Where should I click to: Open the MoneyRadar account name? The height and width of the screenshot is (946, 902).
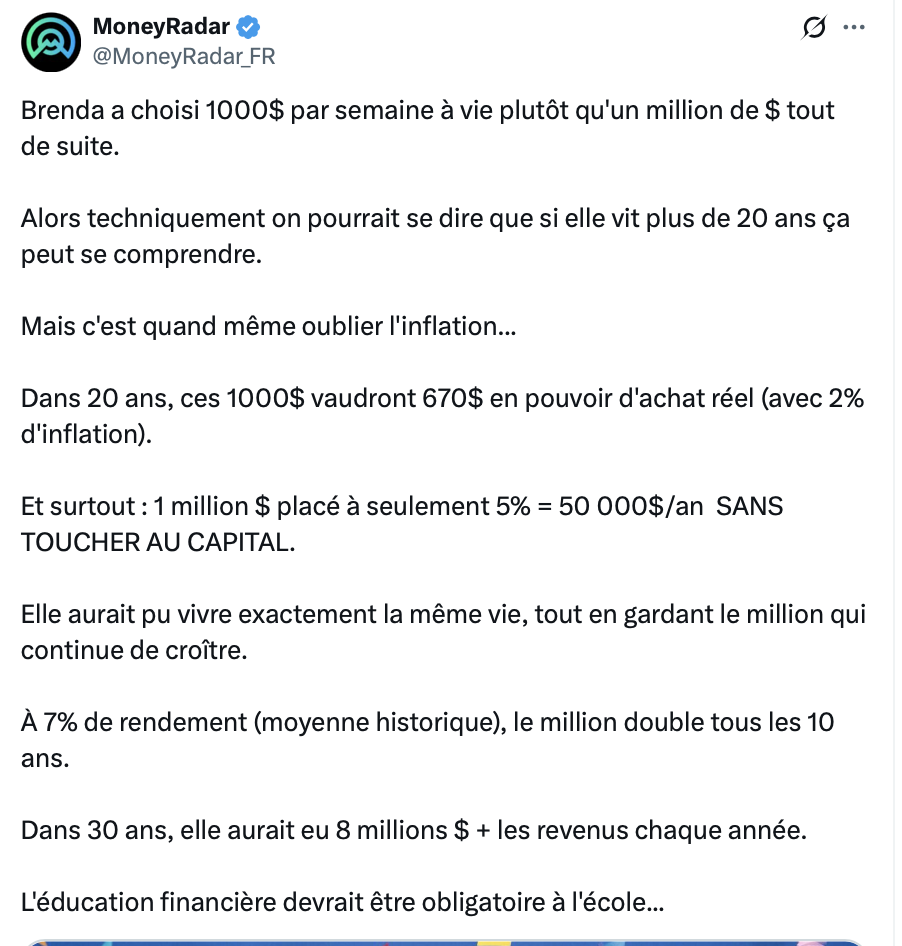pos(160,27)
